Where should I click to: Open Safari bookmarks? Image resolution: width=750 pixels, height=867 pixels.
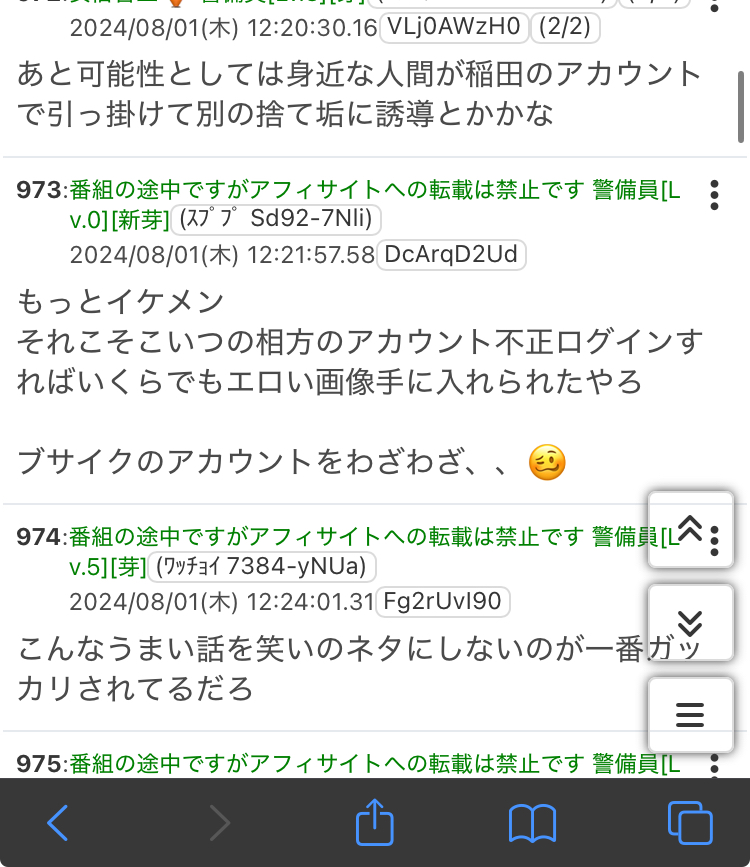[532, 823]
